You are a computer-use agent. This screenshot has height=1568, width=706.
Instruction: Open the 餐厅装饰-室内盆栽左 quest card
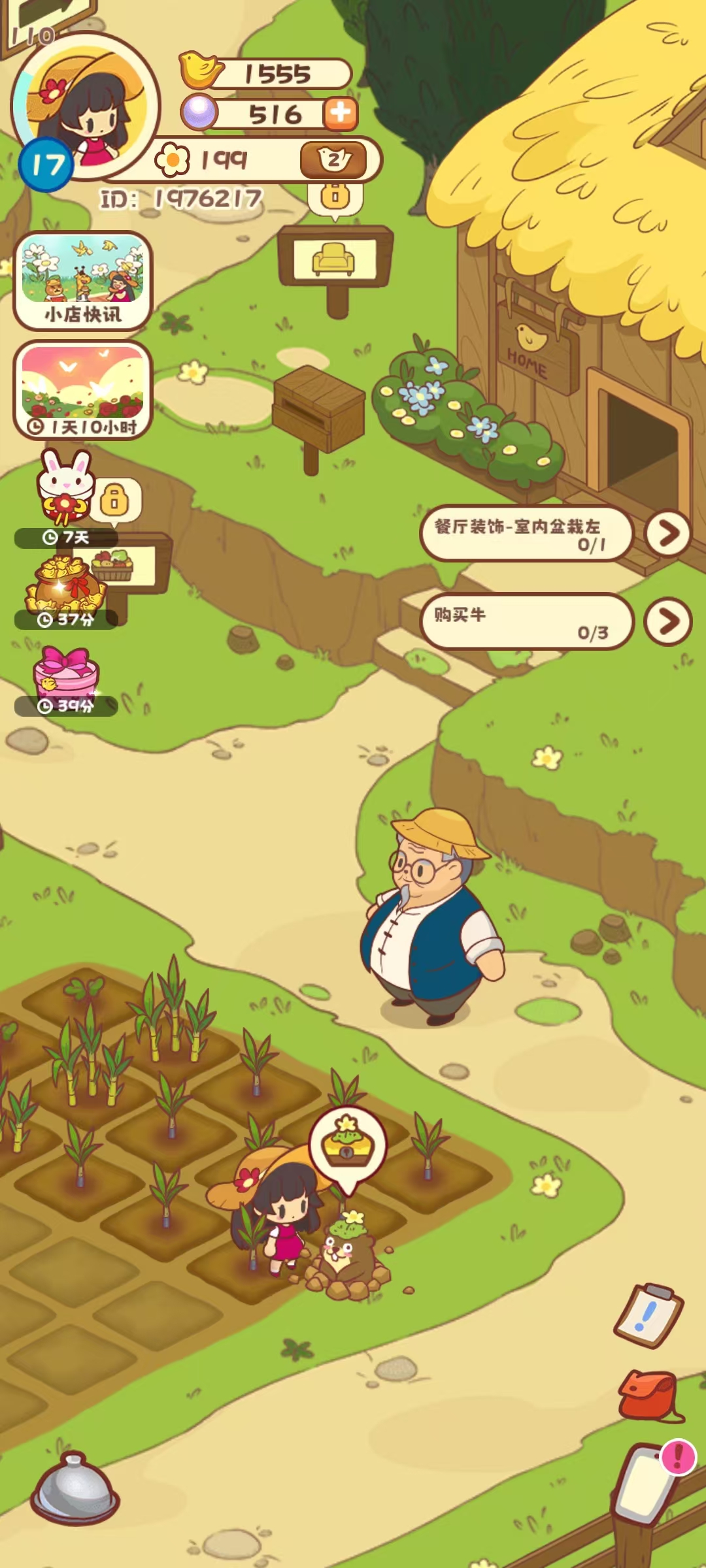[527, 534]
